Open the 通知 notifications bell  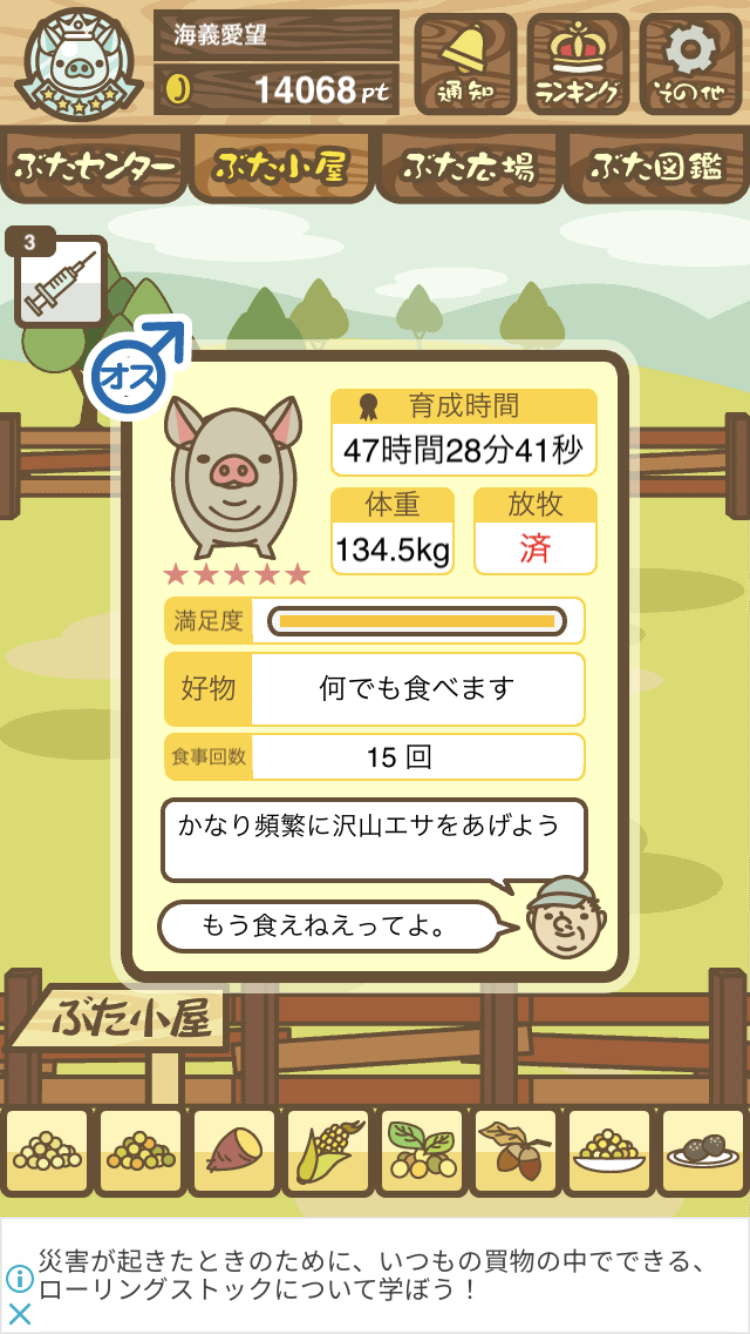[x=465, y=64]
